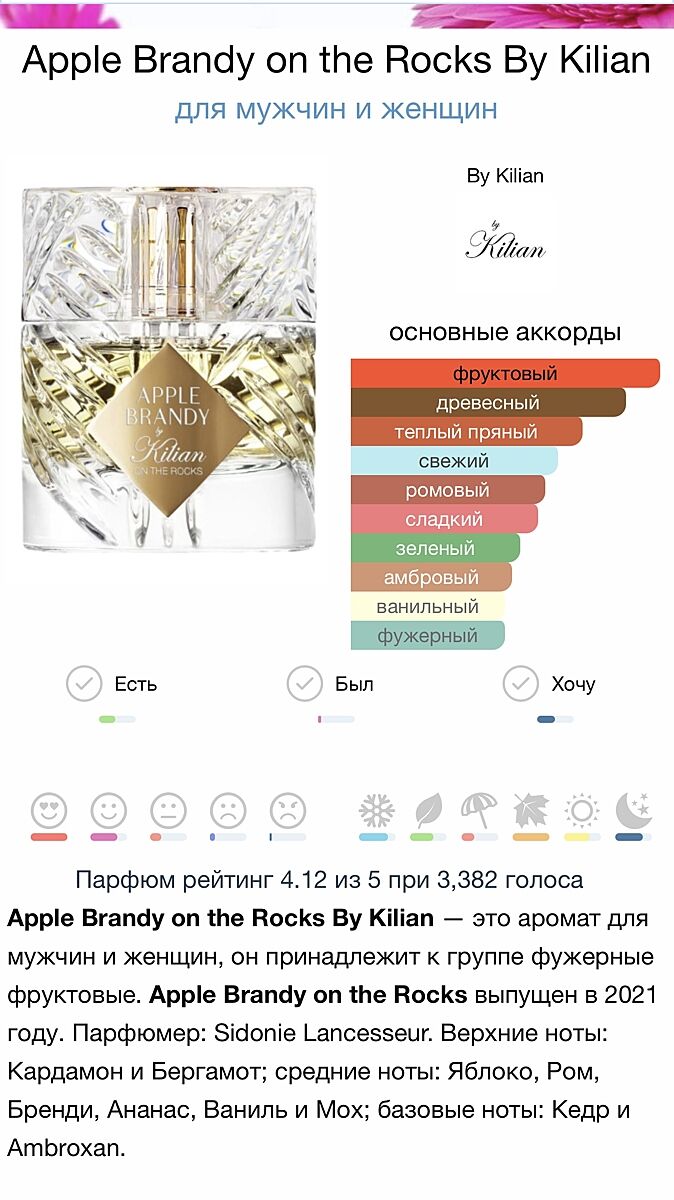Rate the fragrance with the heart-eyes love face

(x=49, y=811)
